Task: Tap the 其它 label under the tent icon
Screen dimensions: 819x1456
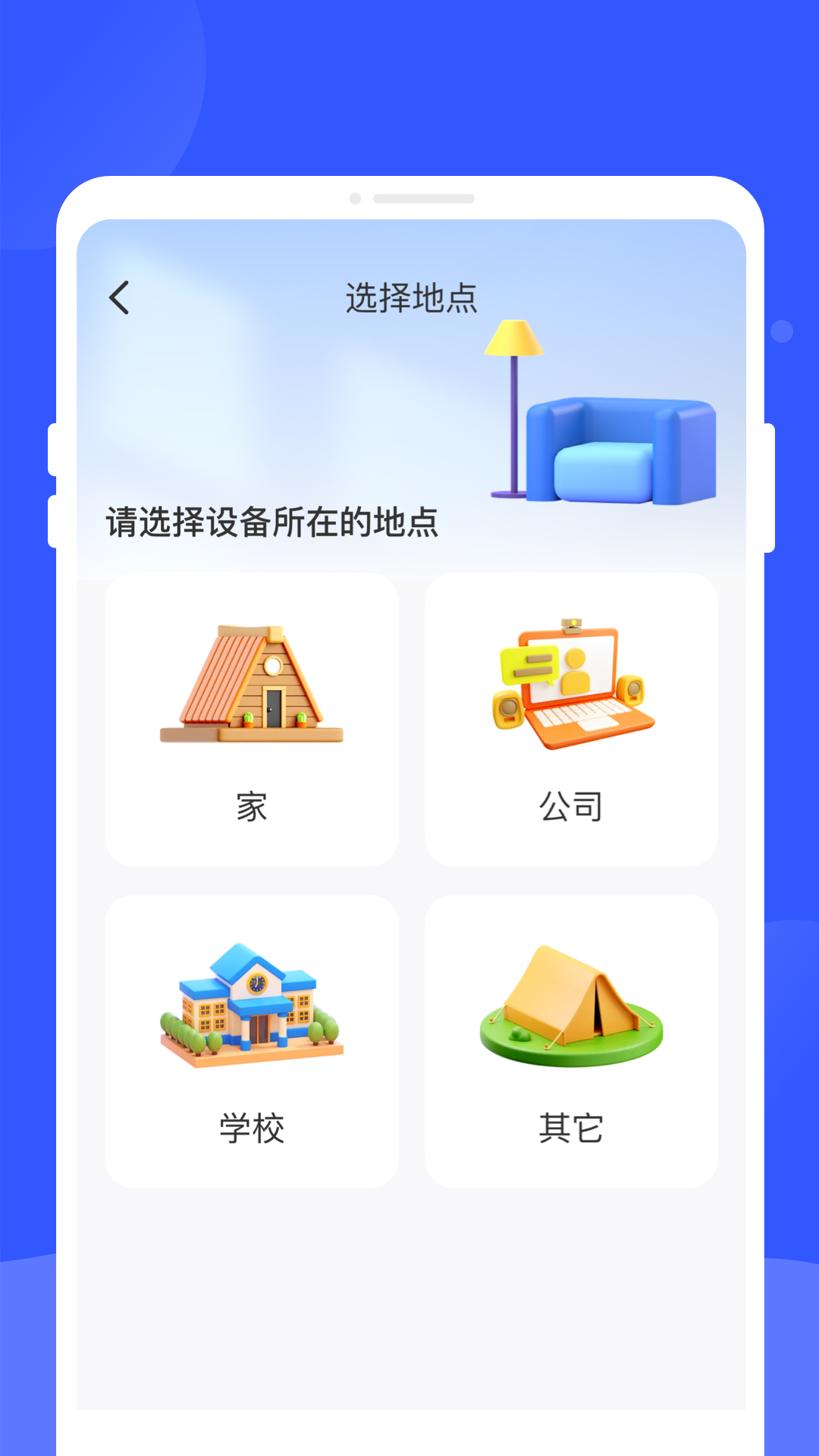Action: (x=570, y=1128)
